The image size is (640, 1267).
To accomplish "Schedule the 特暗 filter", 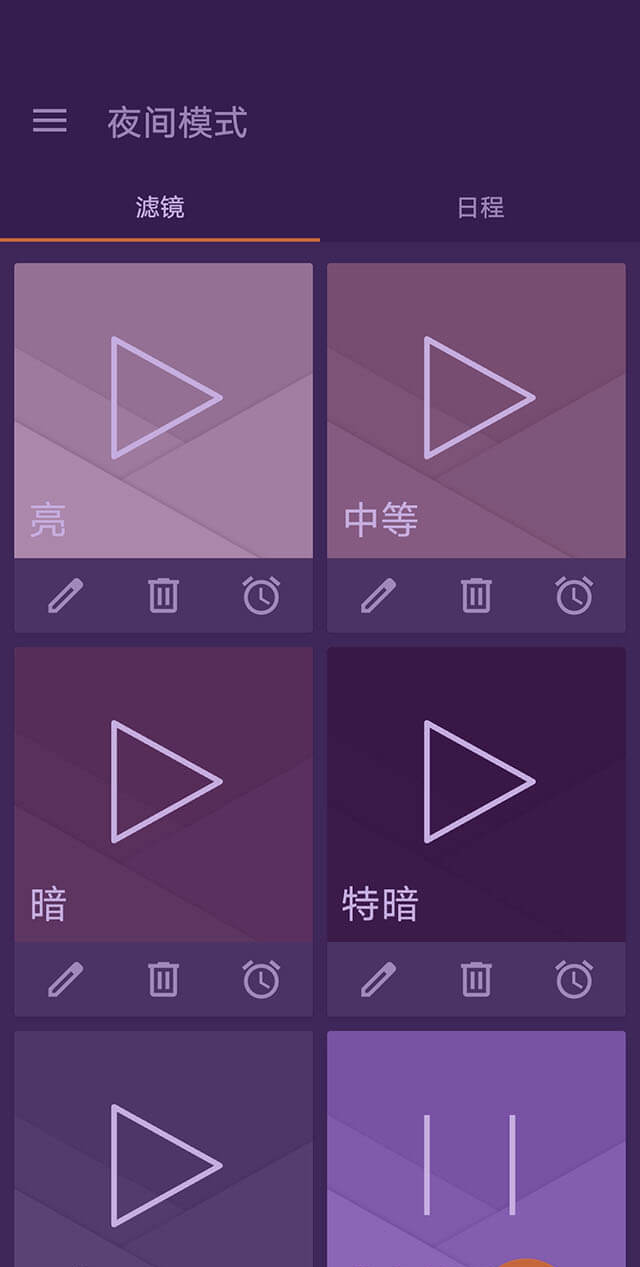I will pyautogui.click(x=574, y=979).
